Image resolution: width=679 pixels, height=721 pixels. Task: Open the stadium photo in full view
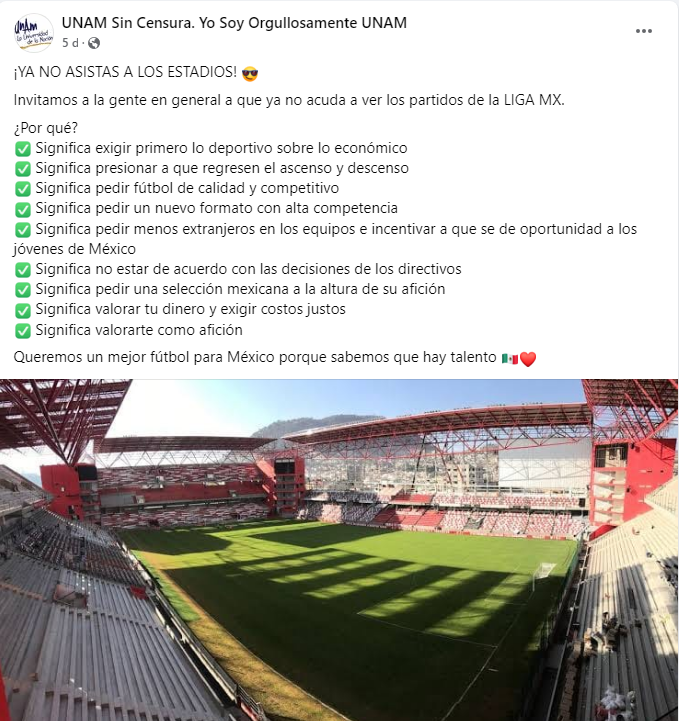point(339,550)
